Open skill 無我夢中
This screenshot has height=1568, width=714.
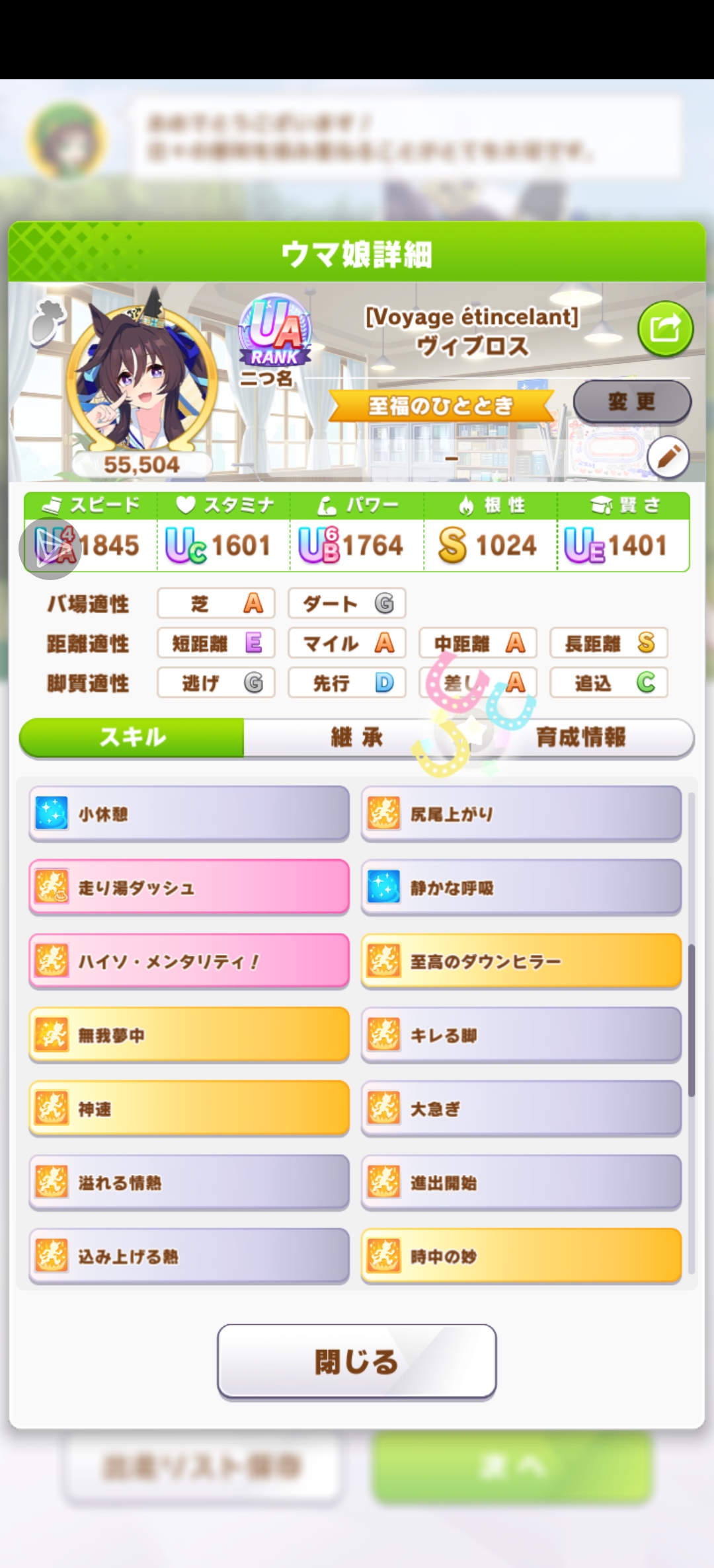[189, 1035]
